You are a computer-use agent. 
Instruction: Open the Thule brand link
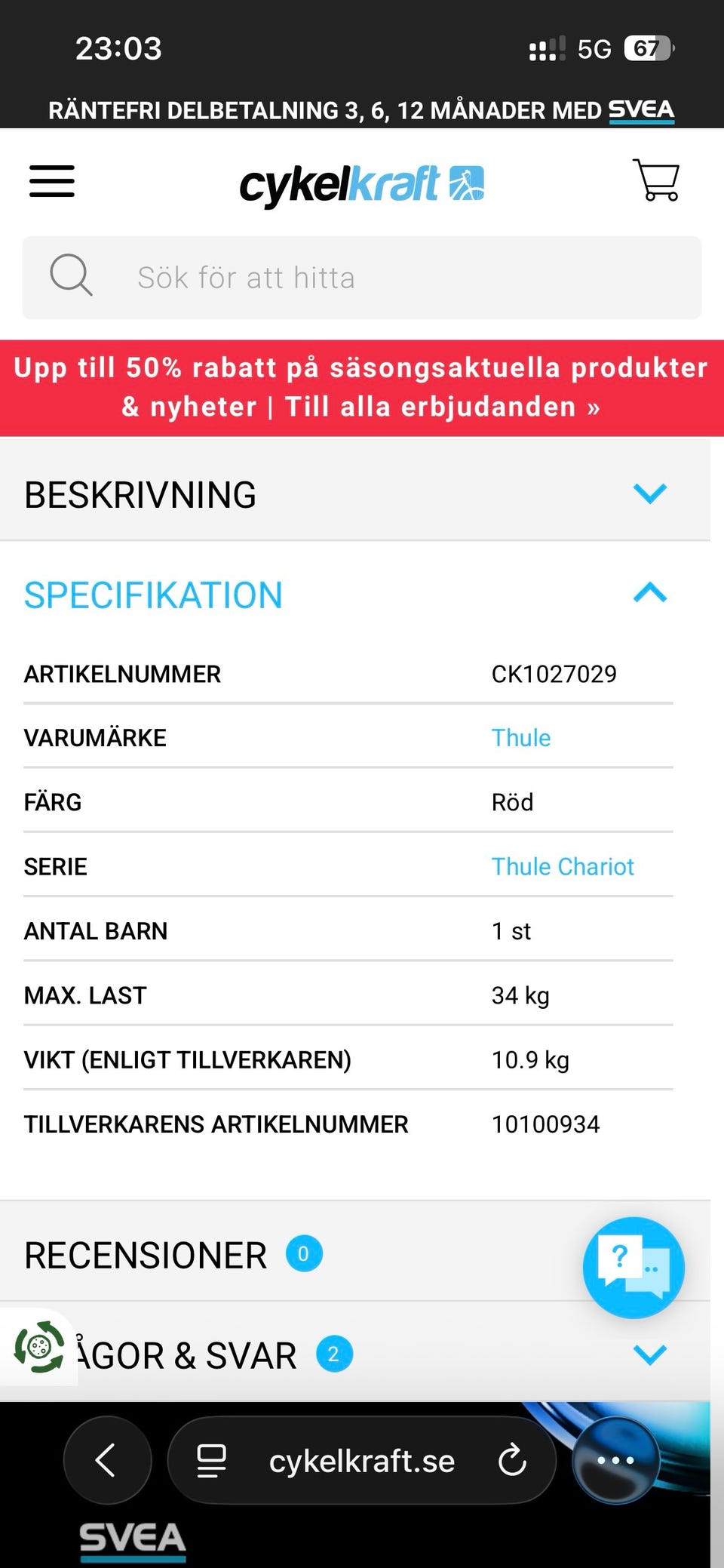[x=521, y=737]
